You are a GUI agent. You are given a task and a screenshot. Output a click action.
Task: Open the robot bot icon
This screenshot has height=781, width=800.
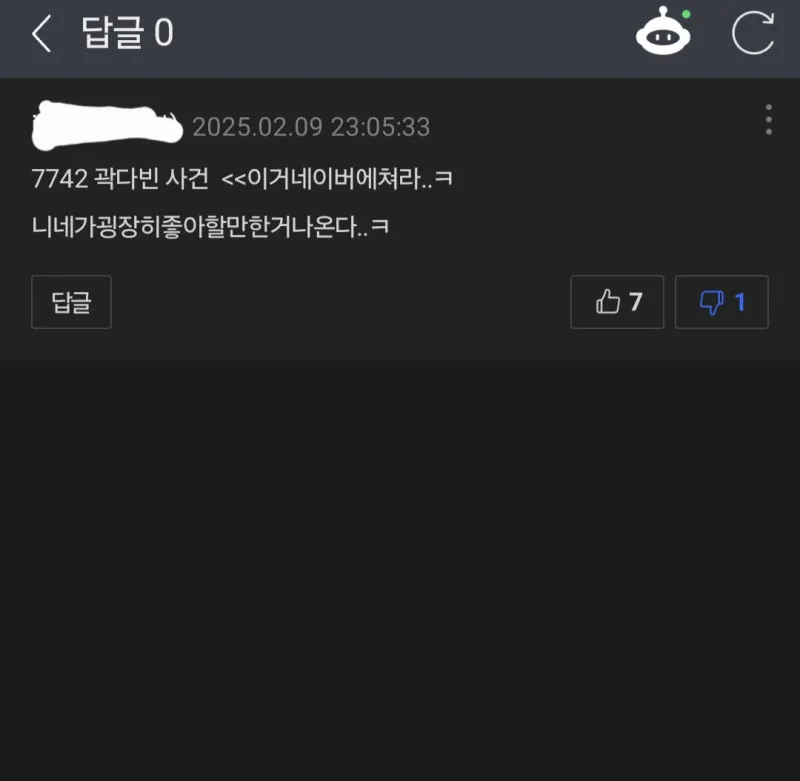(x=663, y=31)
